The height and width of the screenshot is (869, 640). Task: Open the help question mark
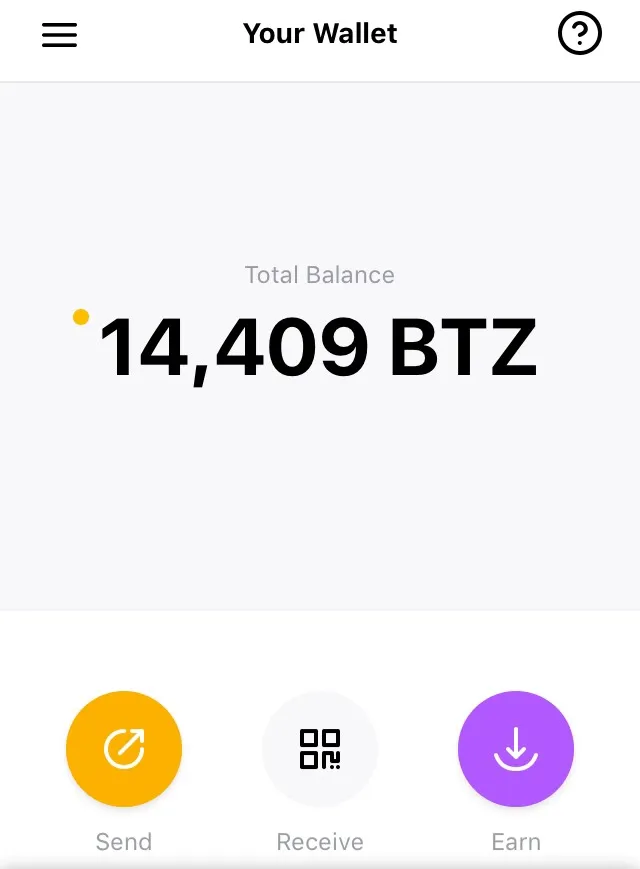(580, 34)
